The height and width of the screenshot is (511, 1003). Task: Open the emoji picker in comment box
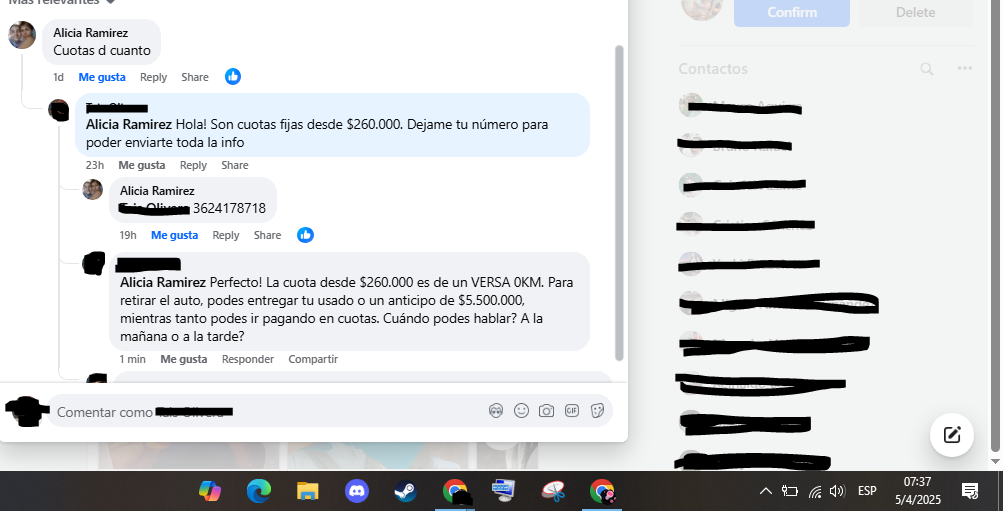[521, 410]
